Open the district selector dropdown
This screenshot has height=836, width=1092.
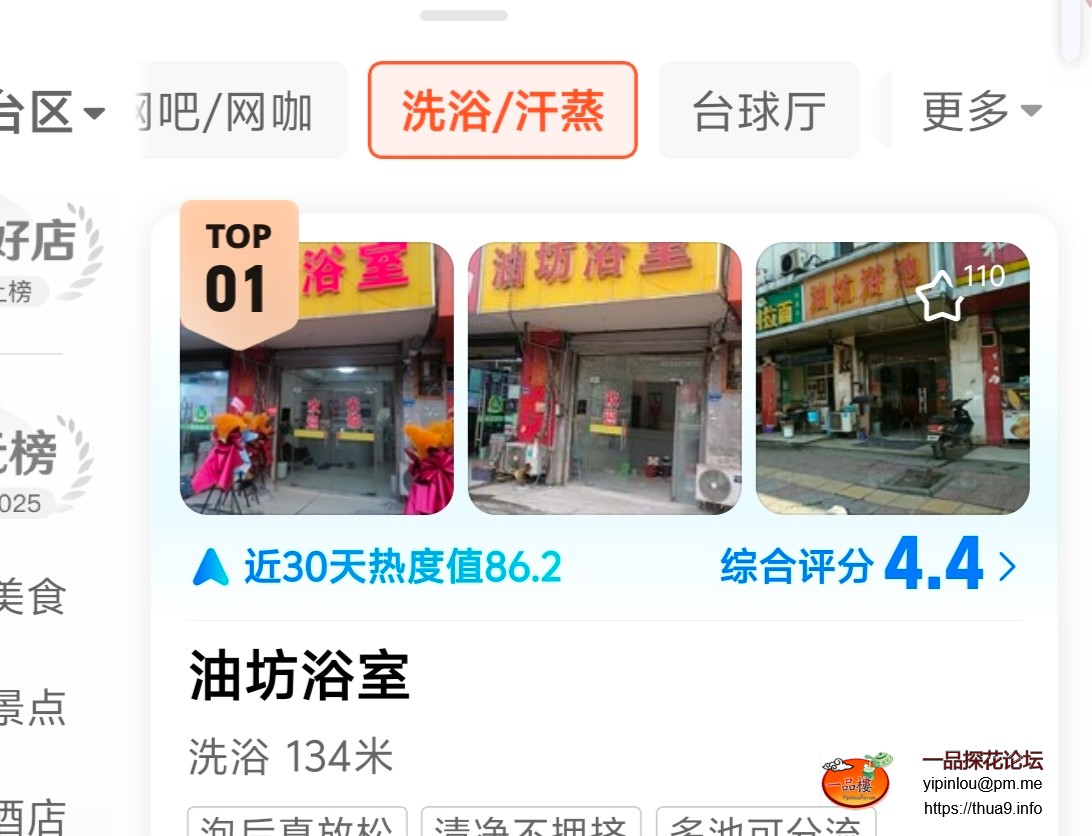click(50, 111)
